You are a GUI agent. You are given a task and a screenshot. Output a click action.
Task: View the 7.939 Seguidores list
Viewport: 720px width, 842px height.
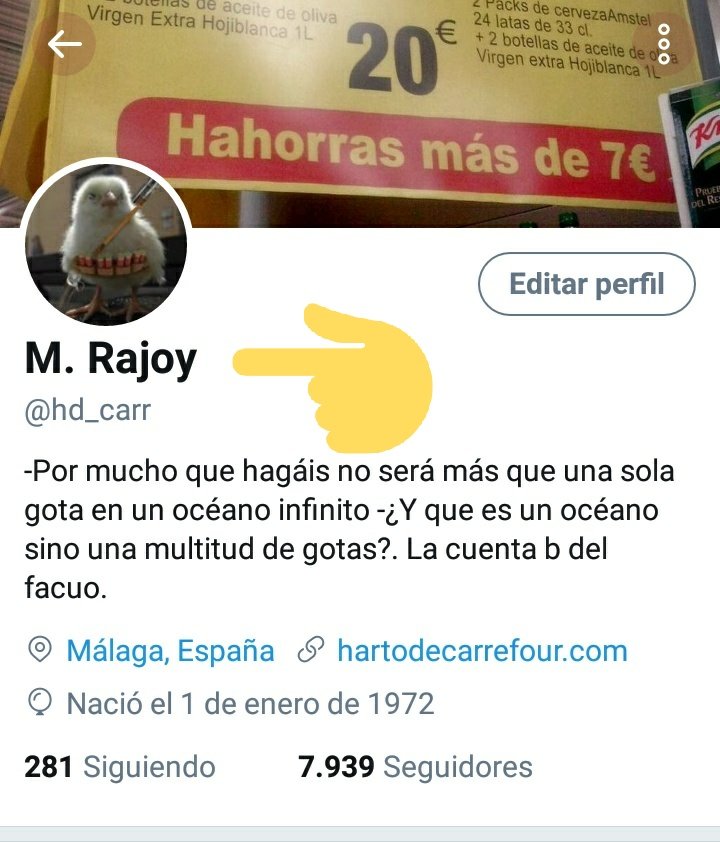click(415, 767)
